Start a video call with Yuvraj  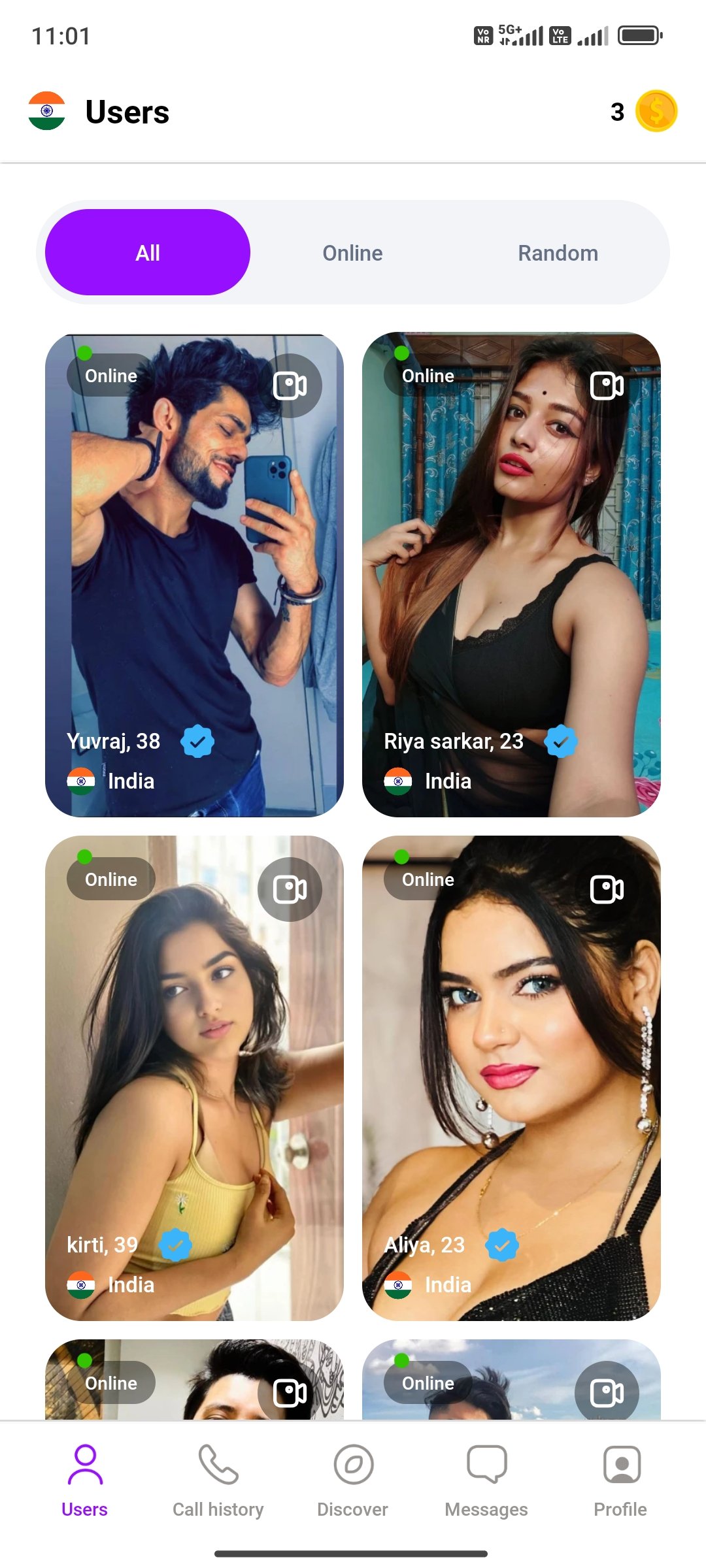coord(290,385)
